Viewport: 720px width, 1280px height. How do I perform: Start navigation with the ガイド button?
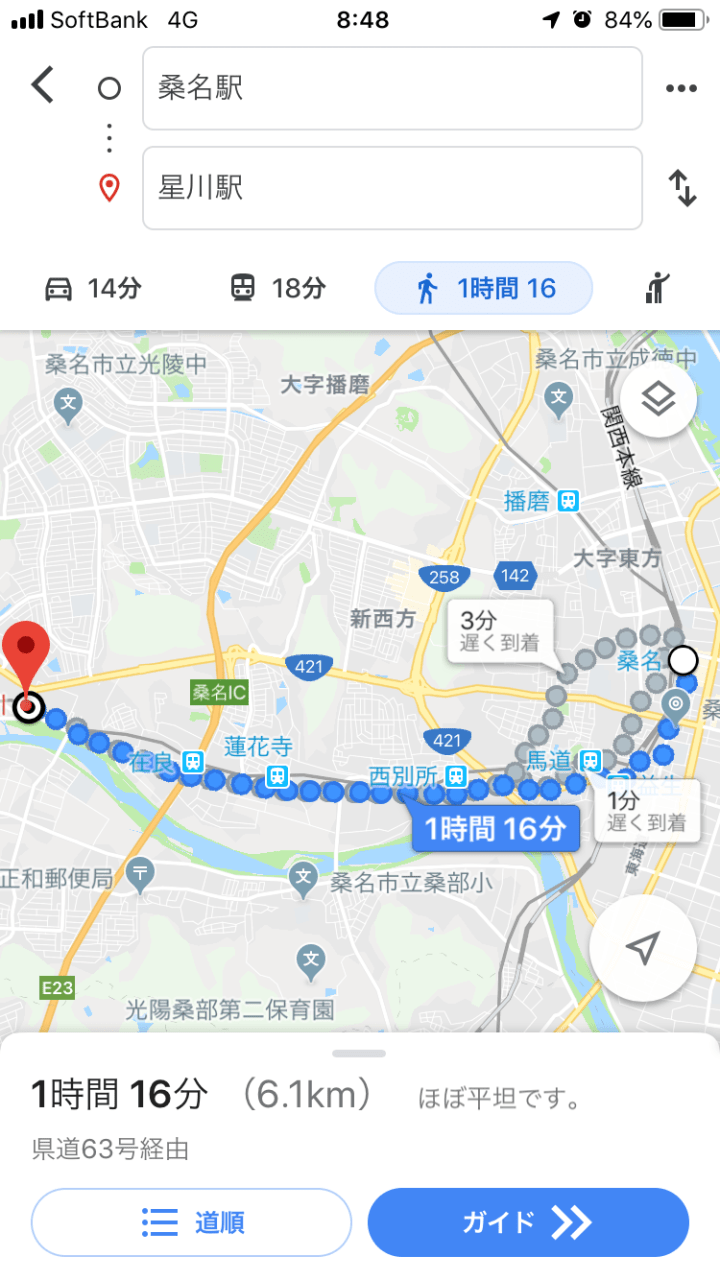coord(528,1221)
